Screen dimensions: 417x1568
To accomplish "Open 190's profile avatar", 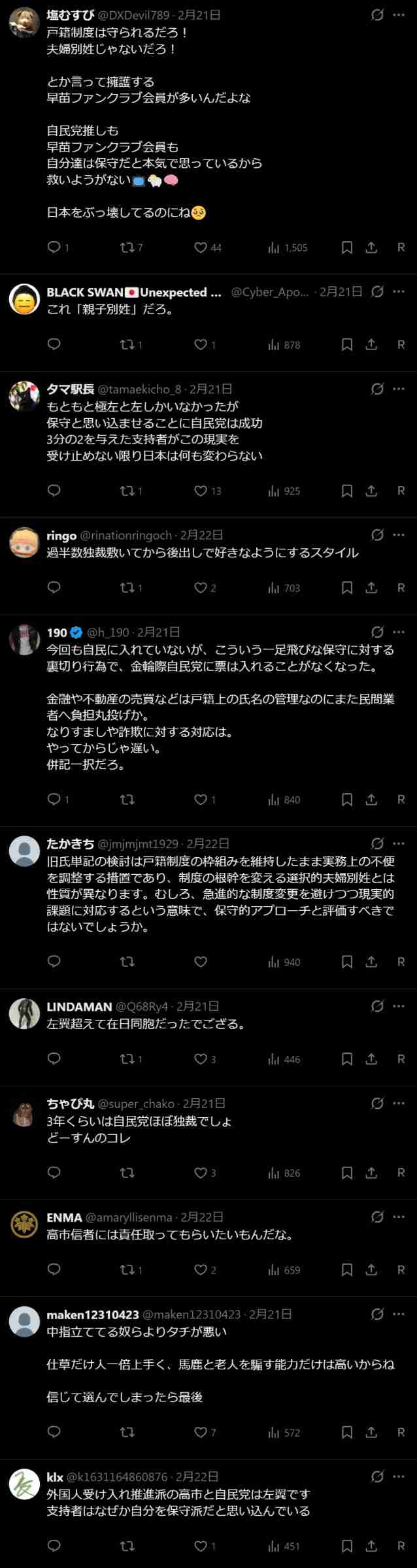I will [x=24, y=640].
